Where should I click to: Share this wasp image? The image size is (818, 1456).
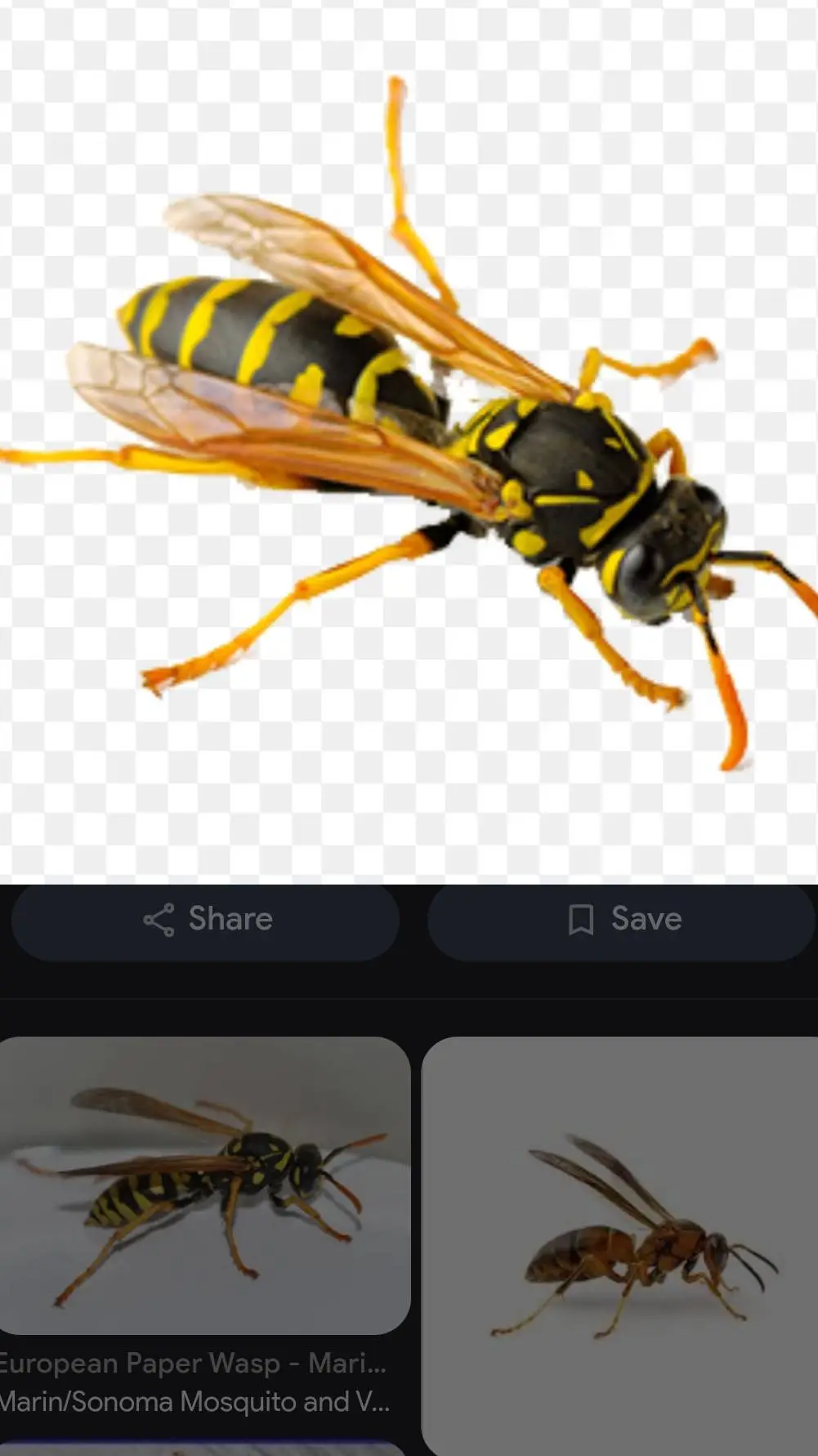[206, 920]
